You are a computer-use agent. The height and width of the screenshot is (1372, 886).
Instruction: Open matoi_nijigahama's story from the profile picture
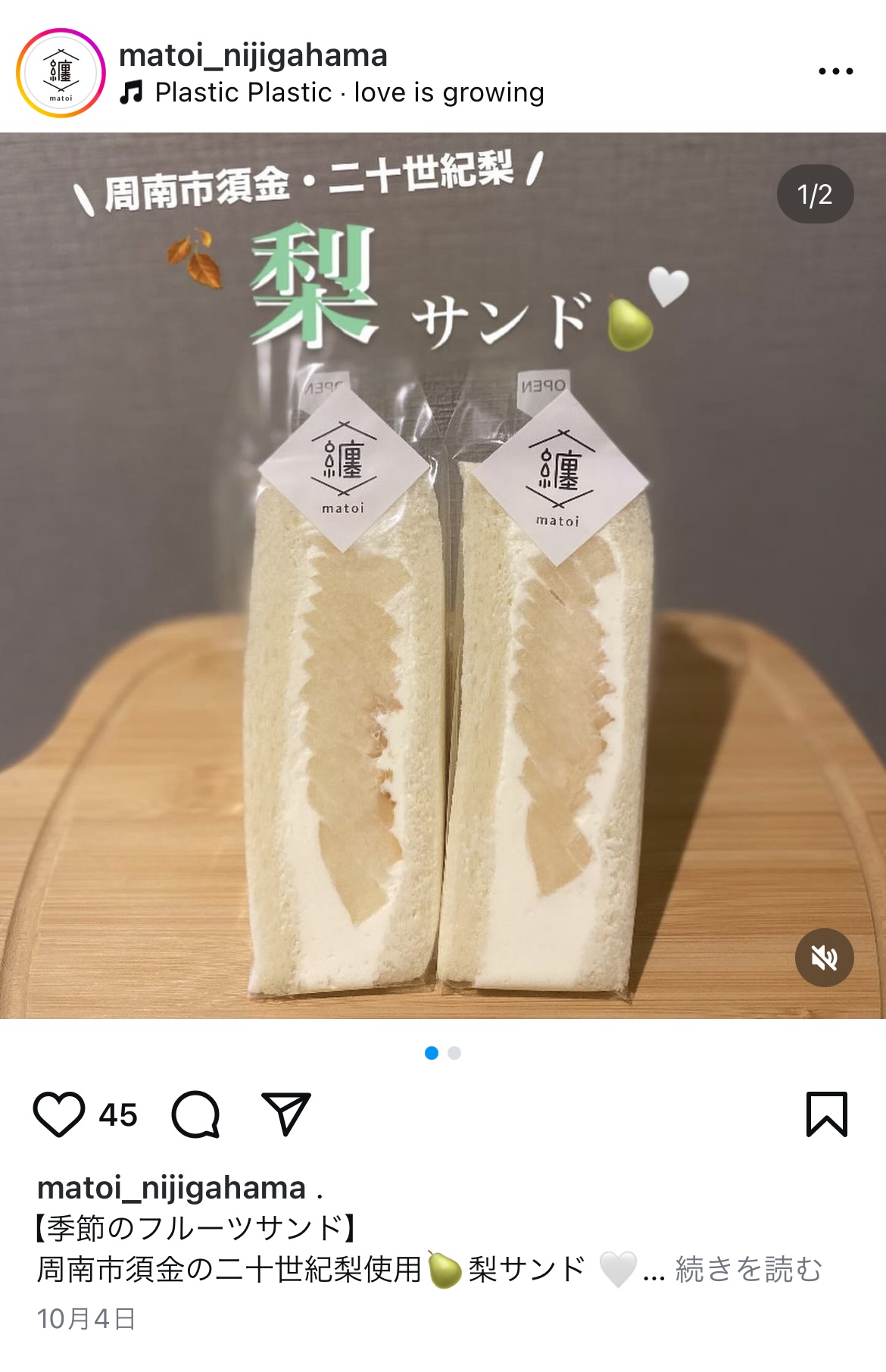point(61,73)
